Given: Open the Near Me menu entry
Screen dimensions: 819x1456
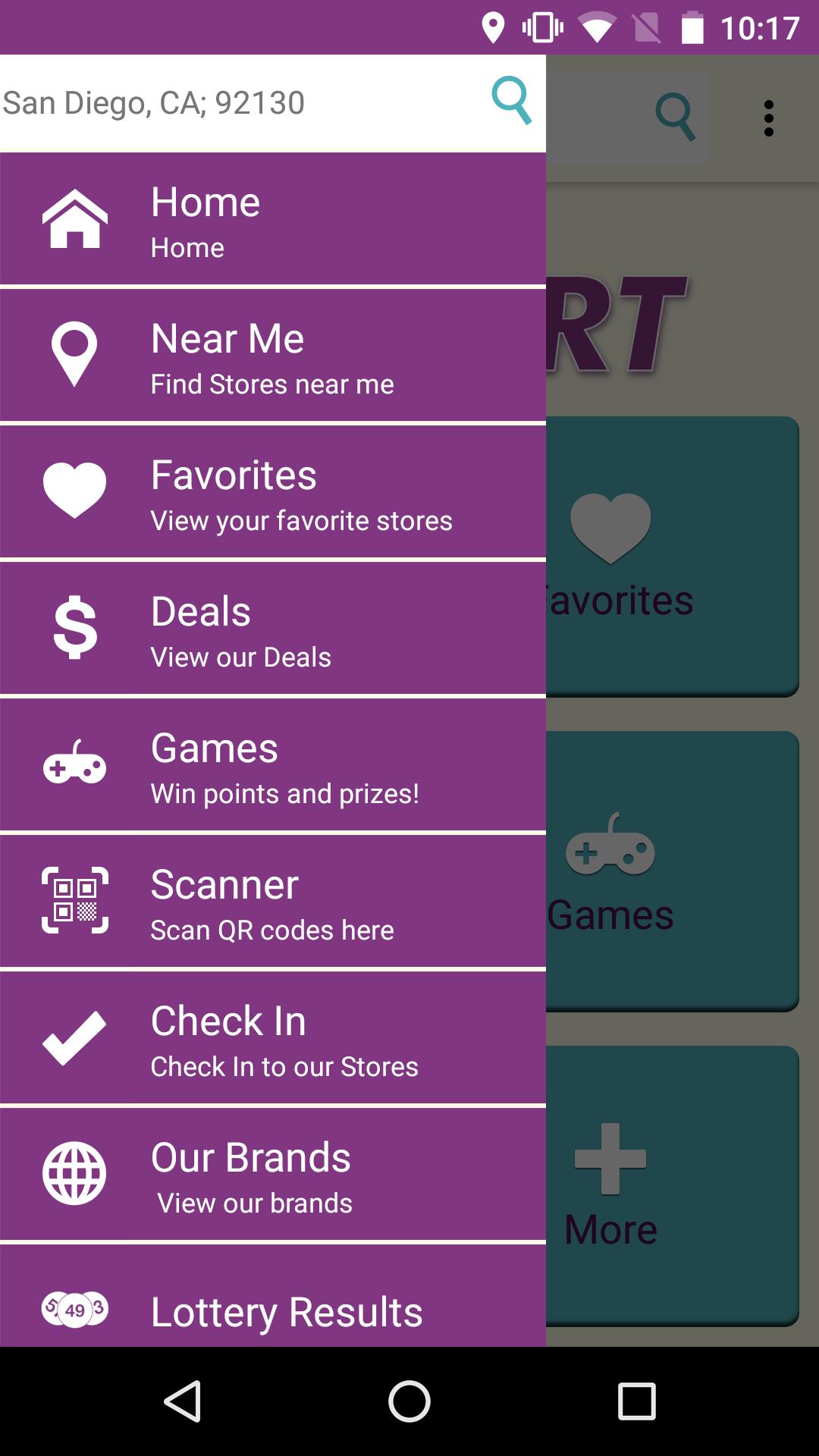Looking at the screenshot, I should pyautogui.click(x=273, y=353).
